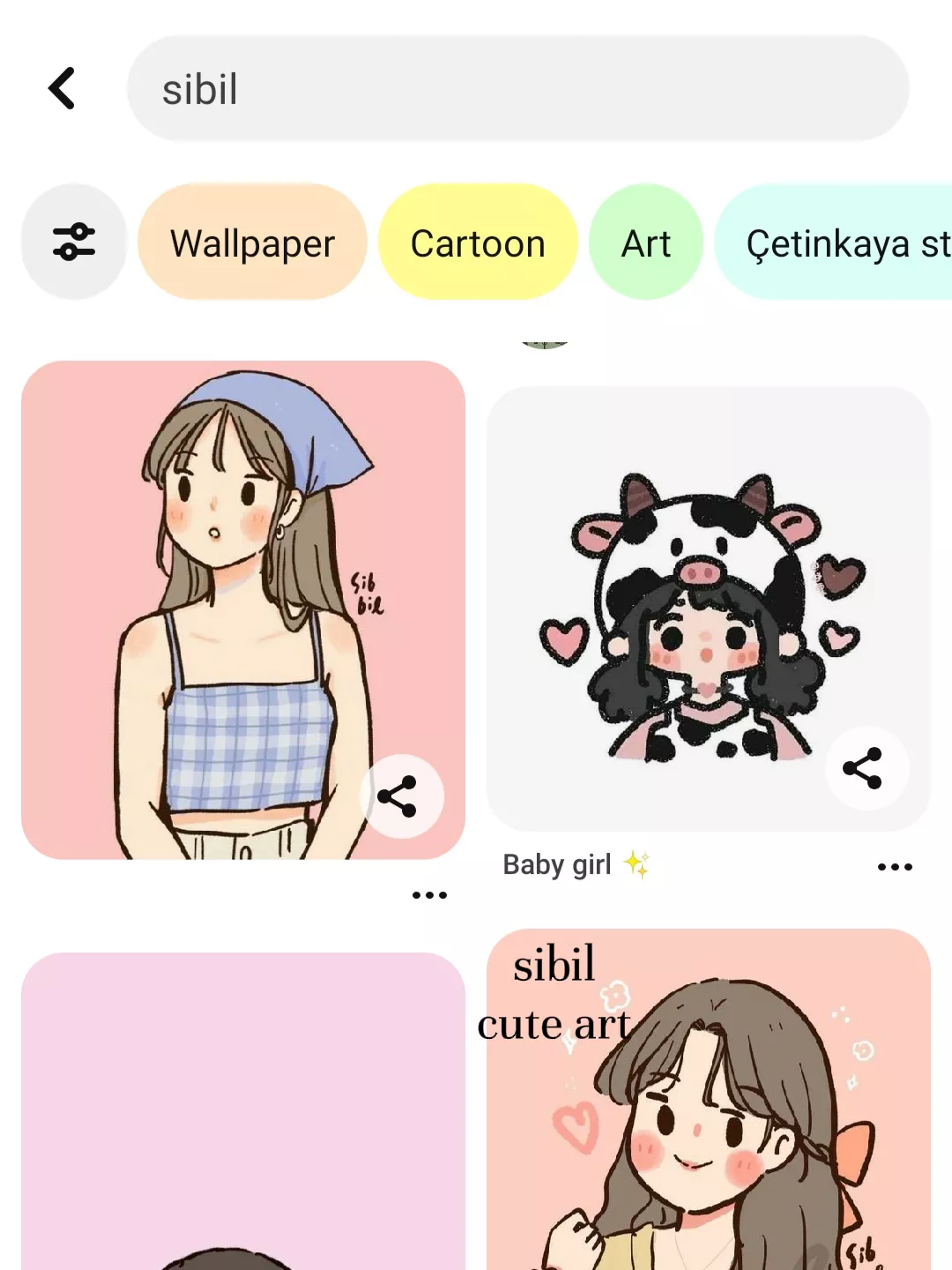Open the search filters icon
The width and height of the screenshot is (952, 1270).
tap(74, 242)
